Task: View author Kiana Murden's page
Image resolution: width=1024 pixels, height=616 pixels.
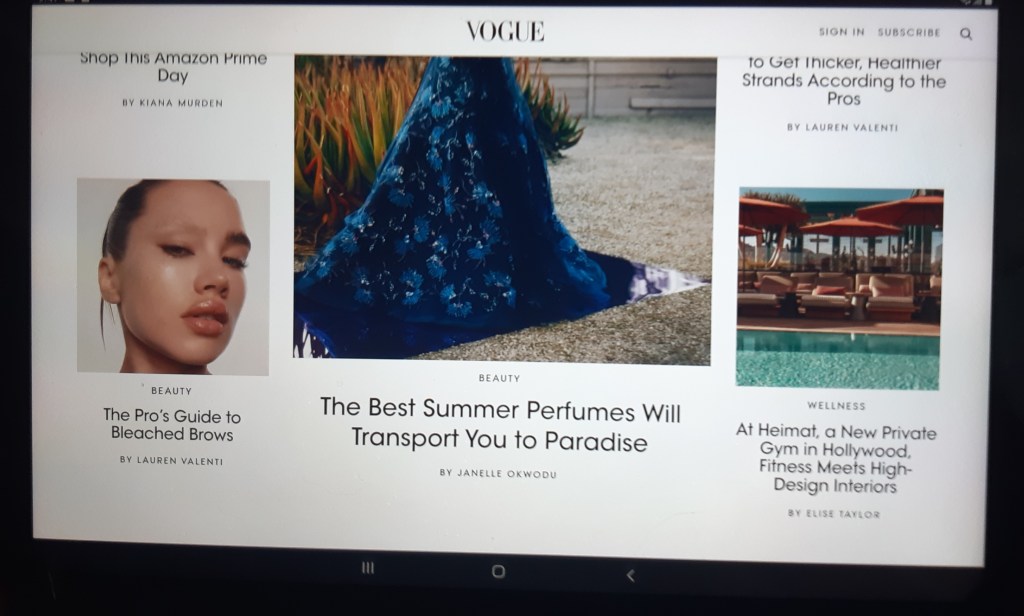Action: click(x=173, y=103)
